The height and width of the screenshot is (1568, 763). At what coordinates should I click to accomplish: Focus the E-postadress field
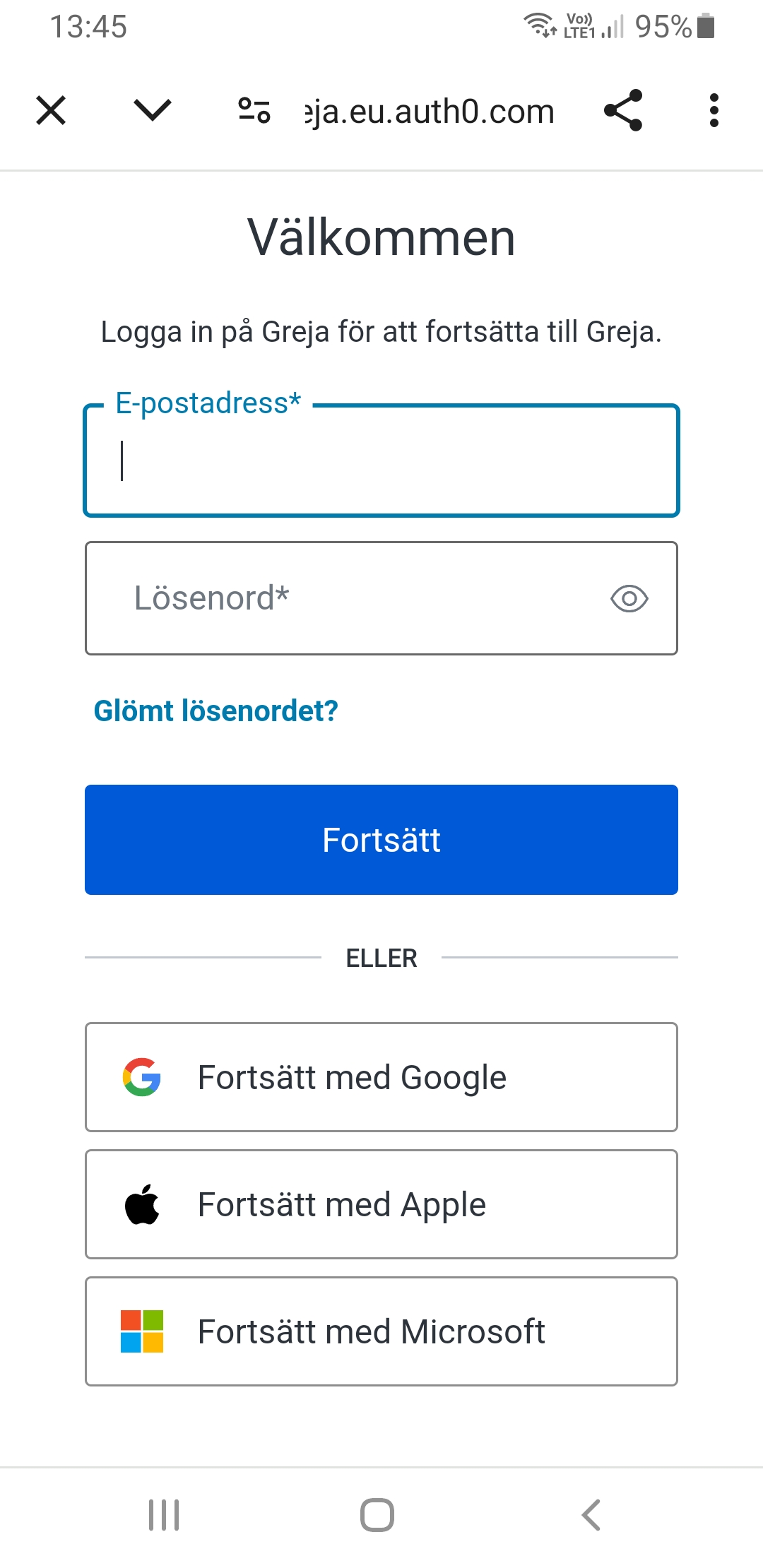(381, 461)
